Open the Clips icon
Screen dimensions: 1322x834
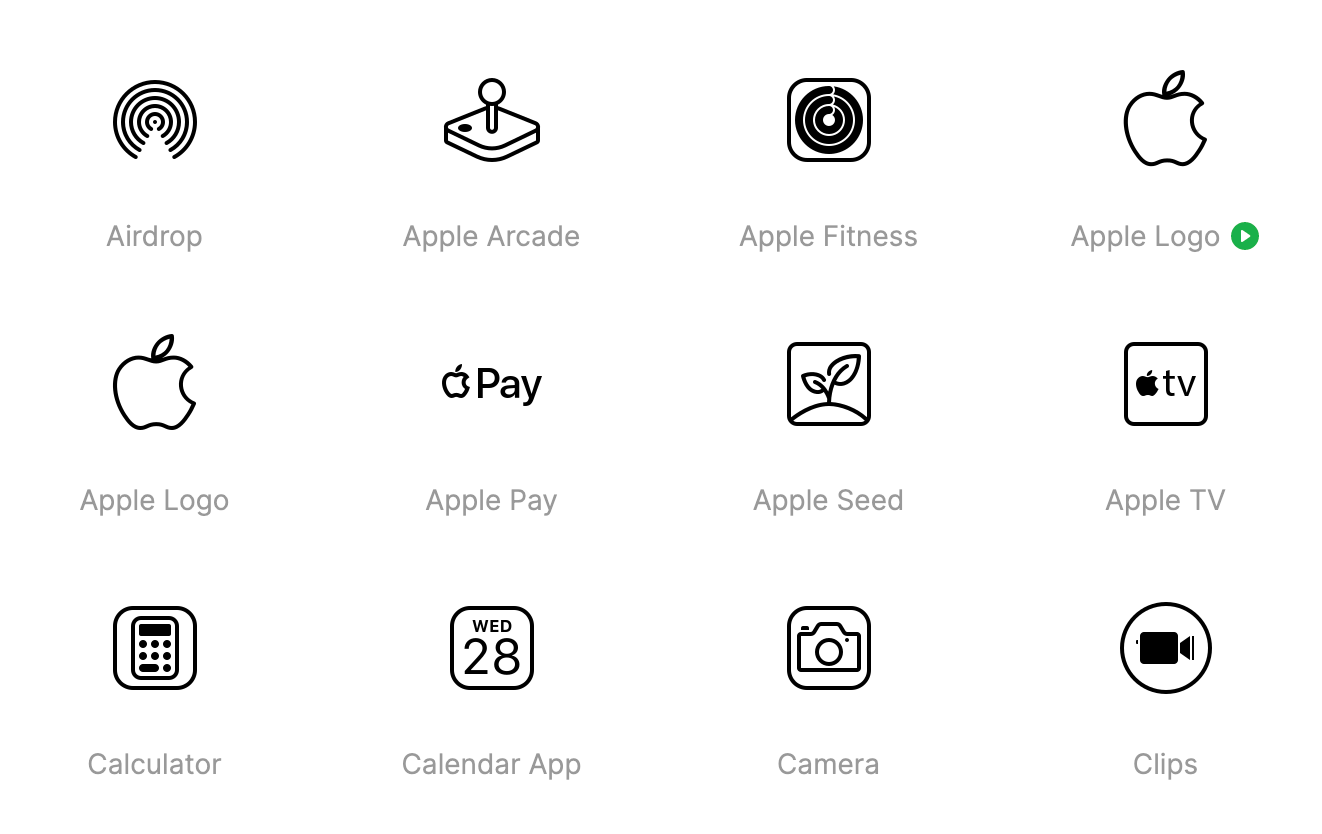click(x=1165, y=648)
